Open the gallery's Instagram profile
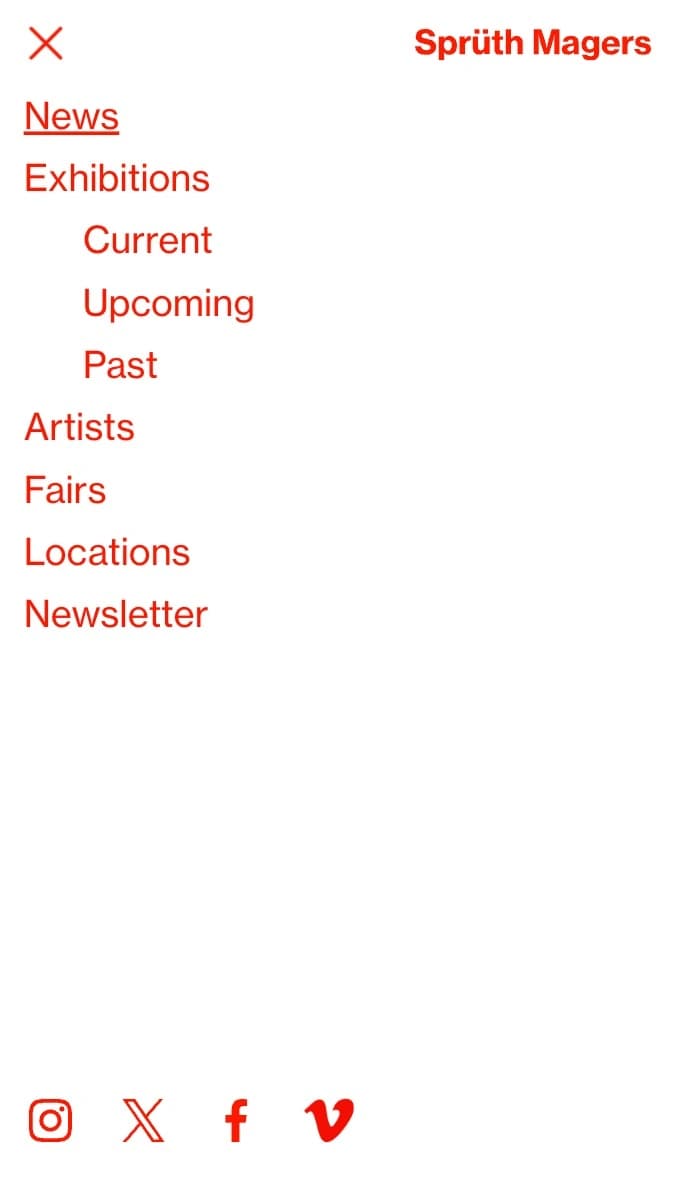Viewport: 676px width, 1200px height. click(x=50, y=1120)
